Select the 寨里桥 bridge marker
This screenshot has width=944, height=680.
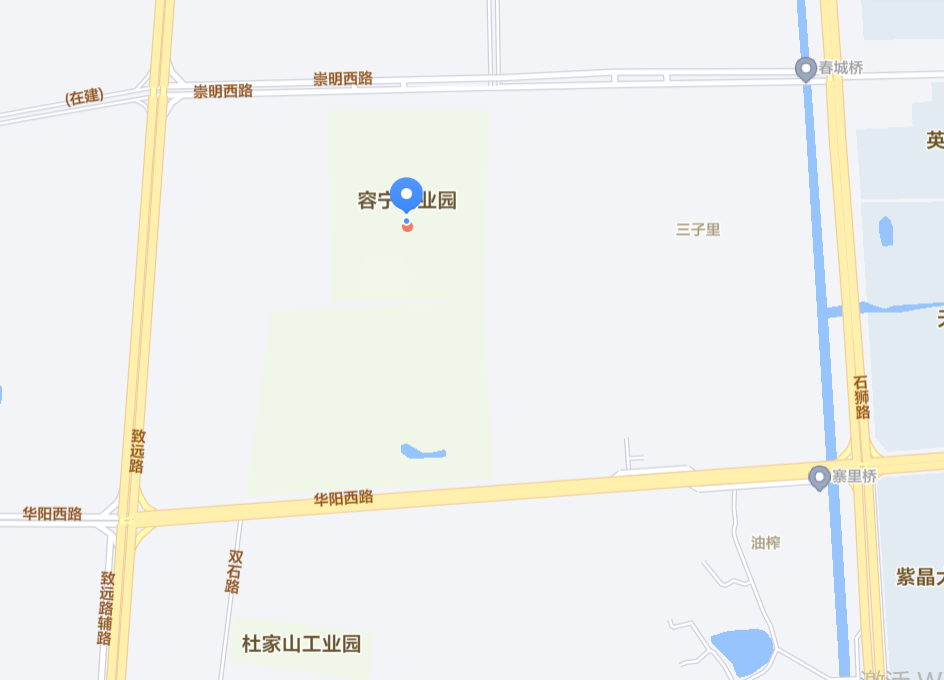point(819,477)
